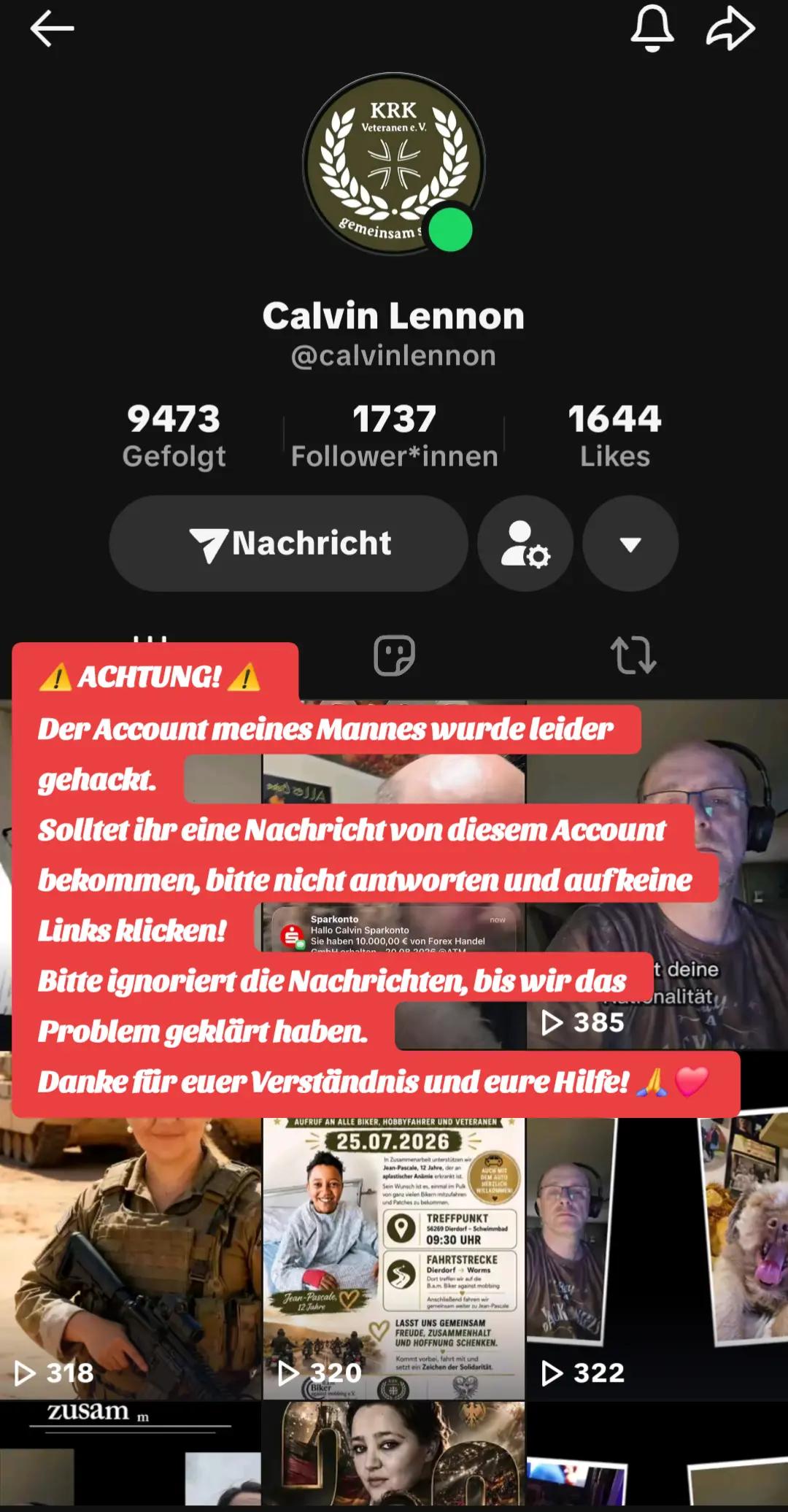The image size is (788, 1512).
Task: Go back using the top arrow
Action: 52,29
